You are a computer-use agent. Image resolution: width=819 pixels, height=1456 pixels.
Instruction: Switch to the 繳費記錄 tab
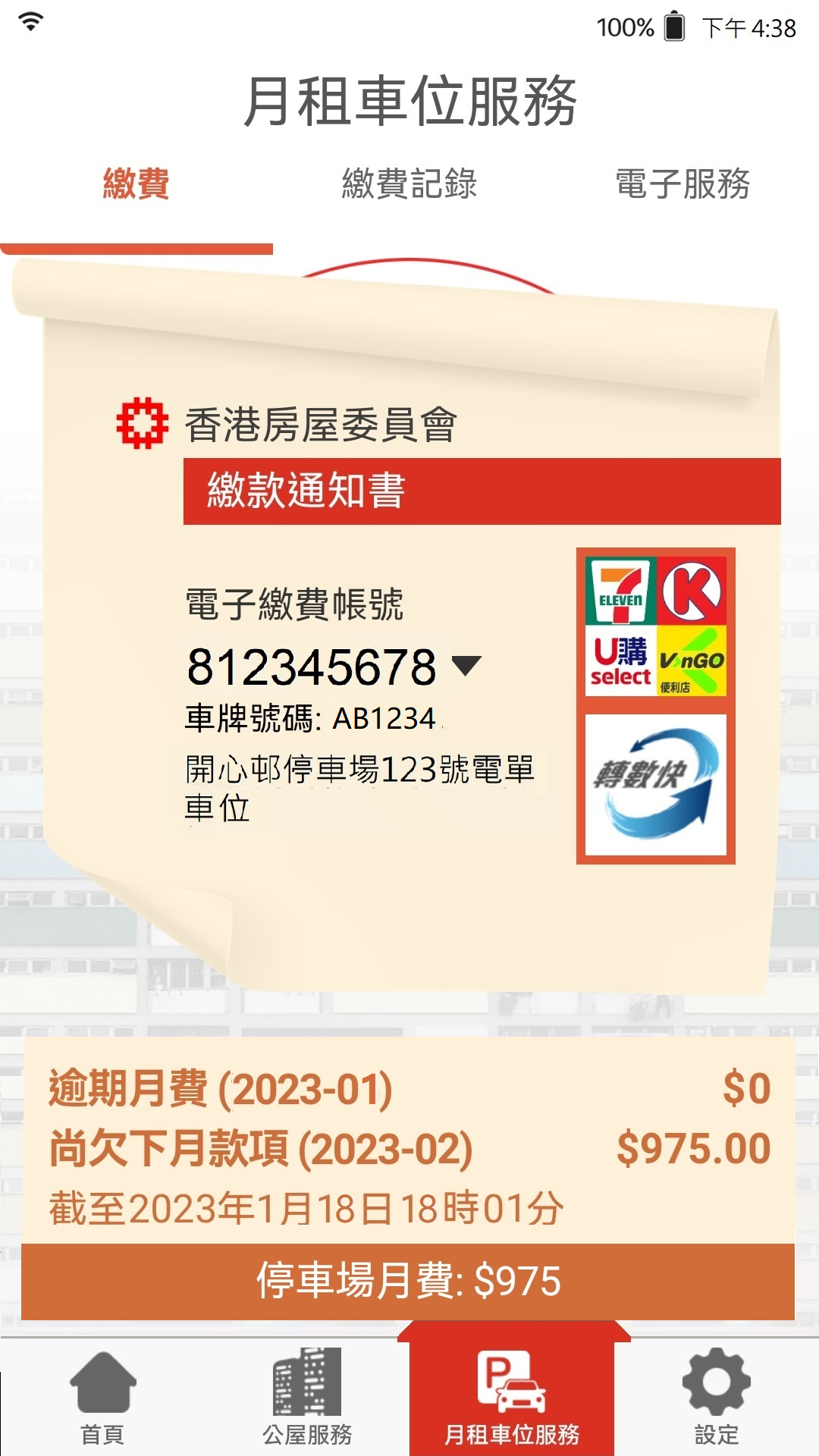pos(409,184)
